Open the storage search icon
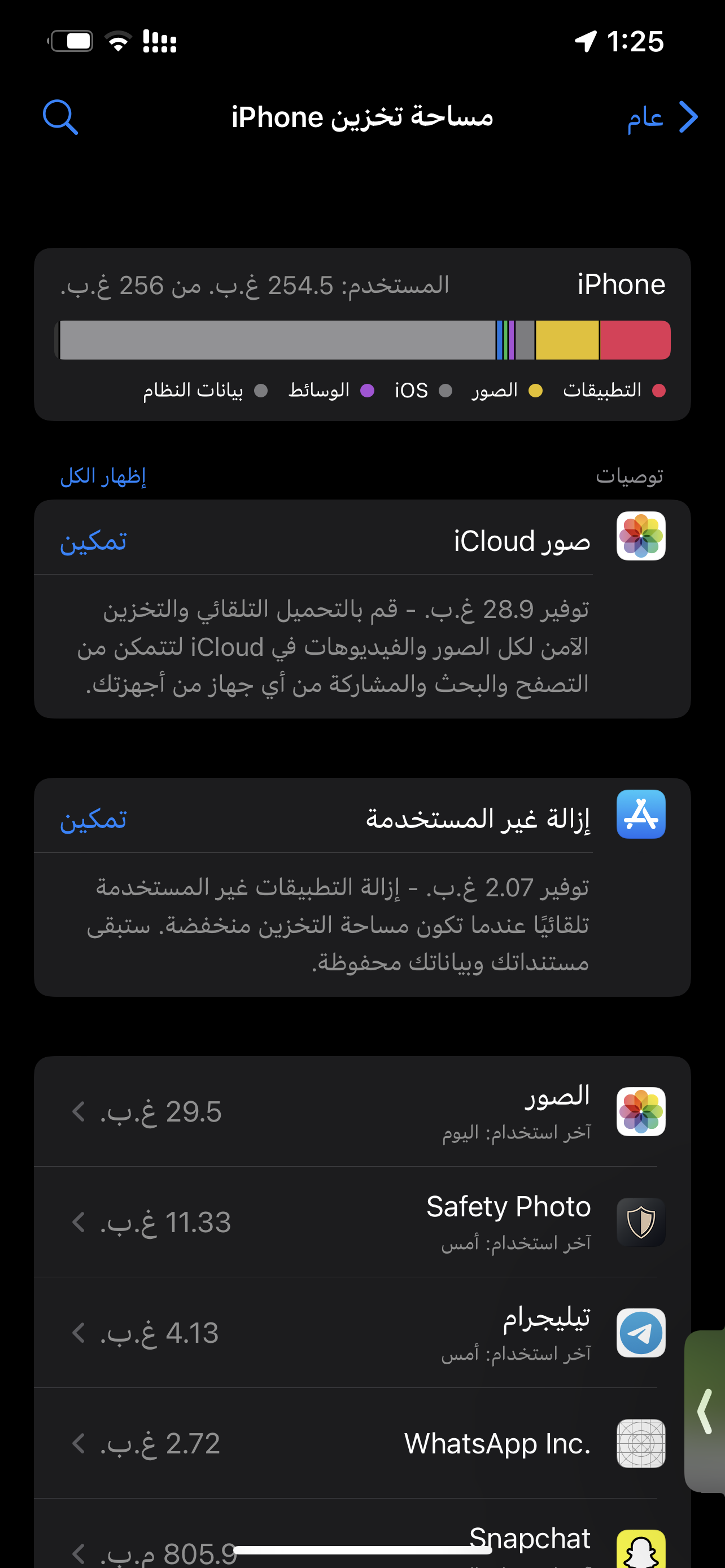Viewport: 725px width, 1568px height. pos(60,117)
